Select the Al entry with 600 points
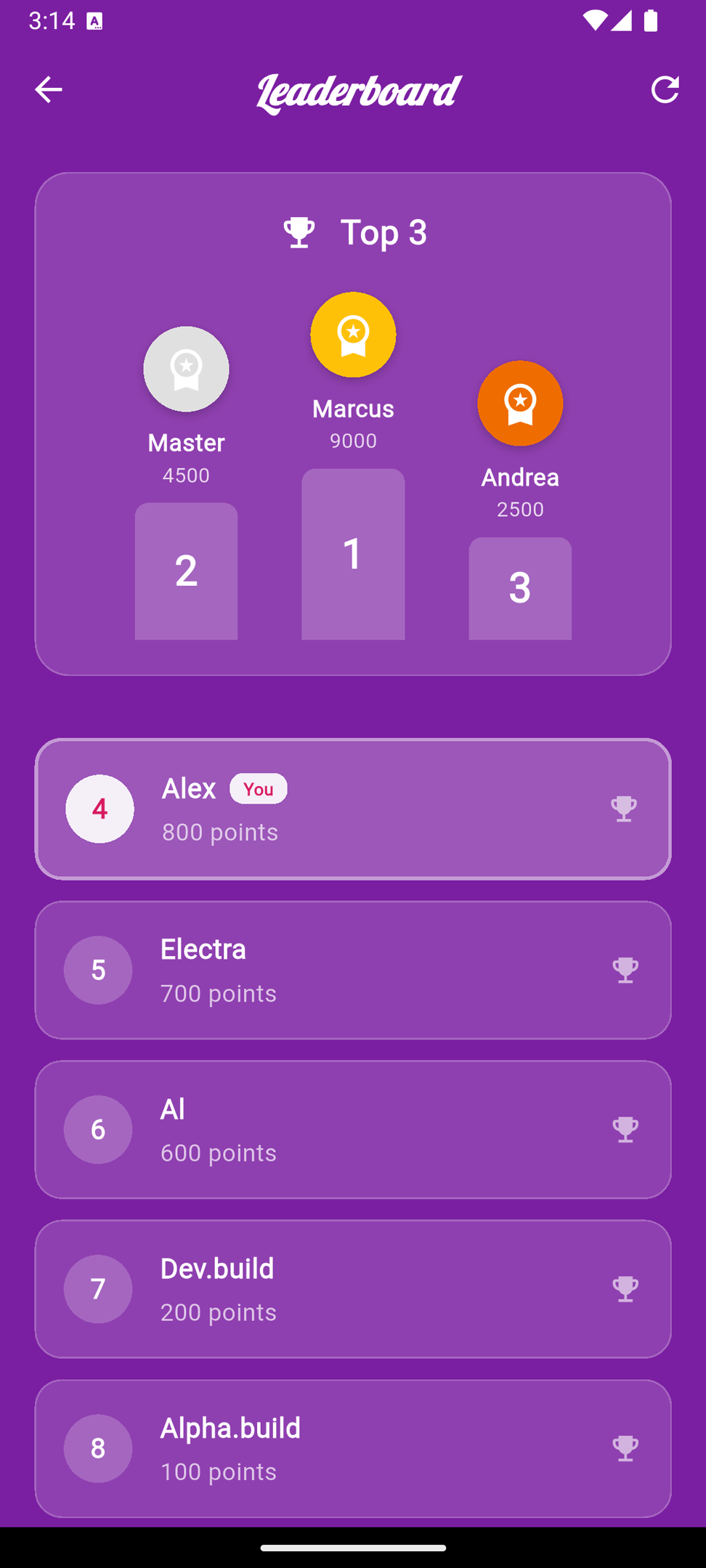The image size is (706, 1568). 353,1130
